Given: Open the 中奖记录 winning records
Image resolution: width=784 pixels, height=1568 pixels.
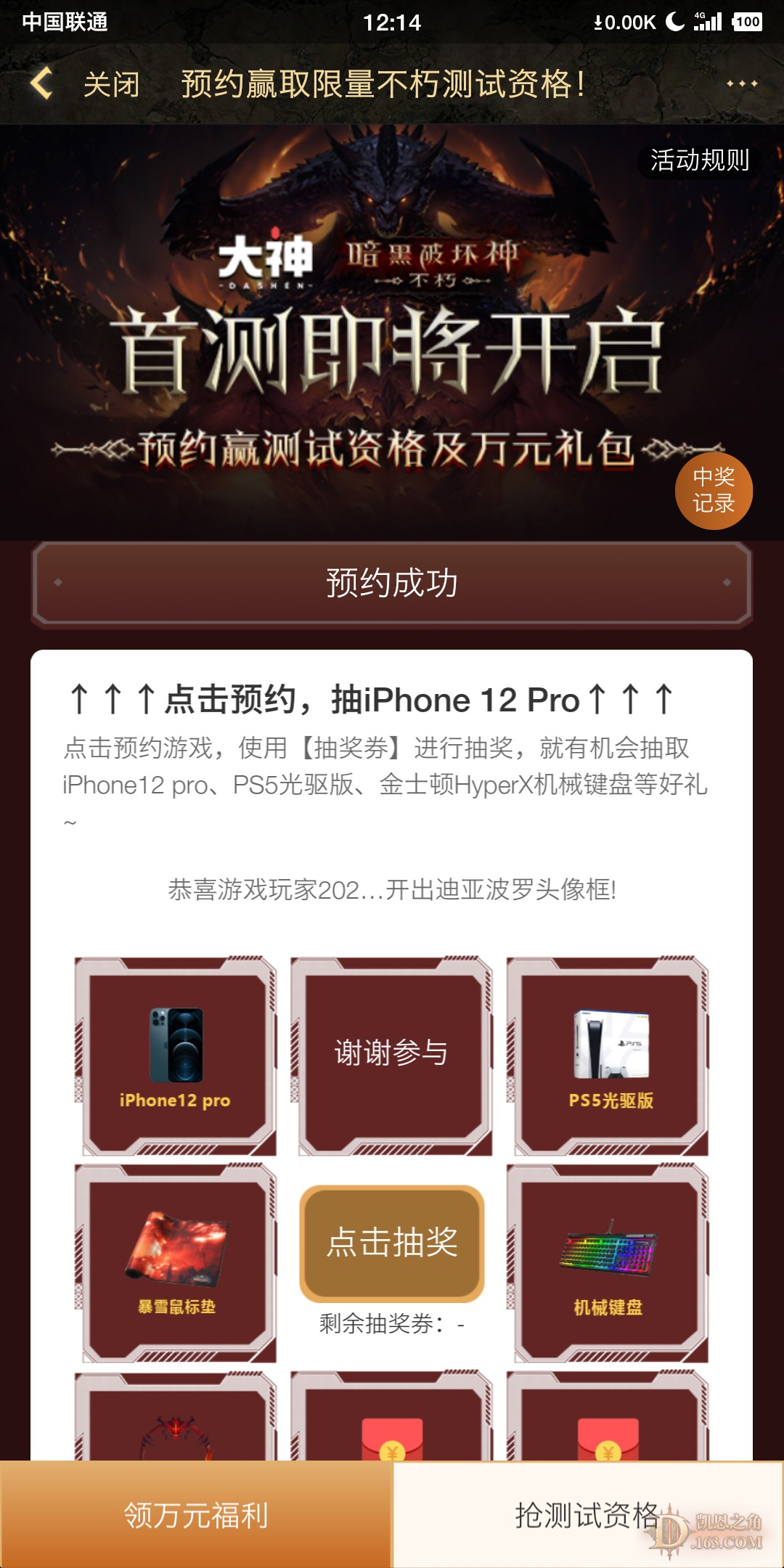Looking at the screenshot, I should pos(713,491).
